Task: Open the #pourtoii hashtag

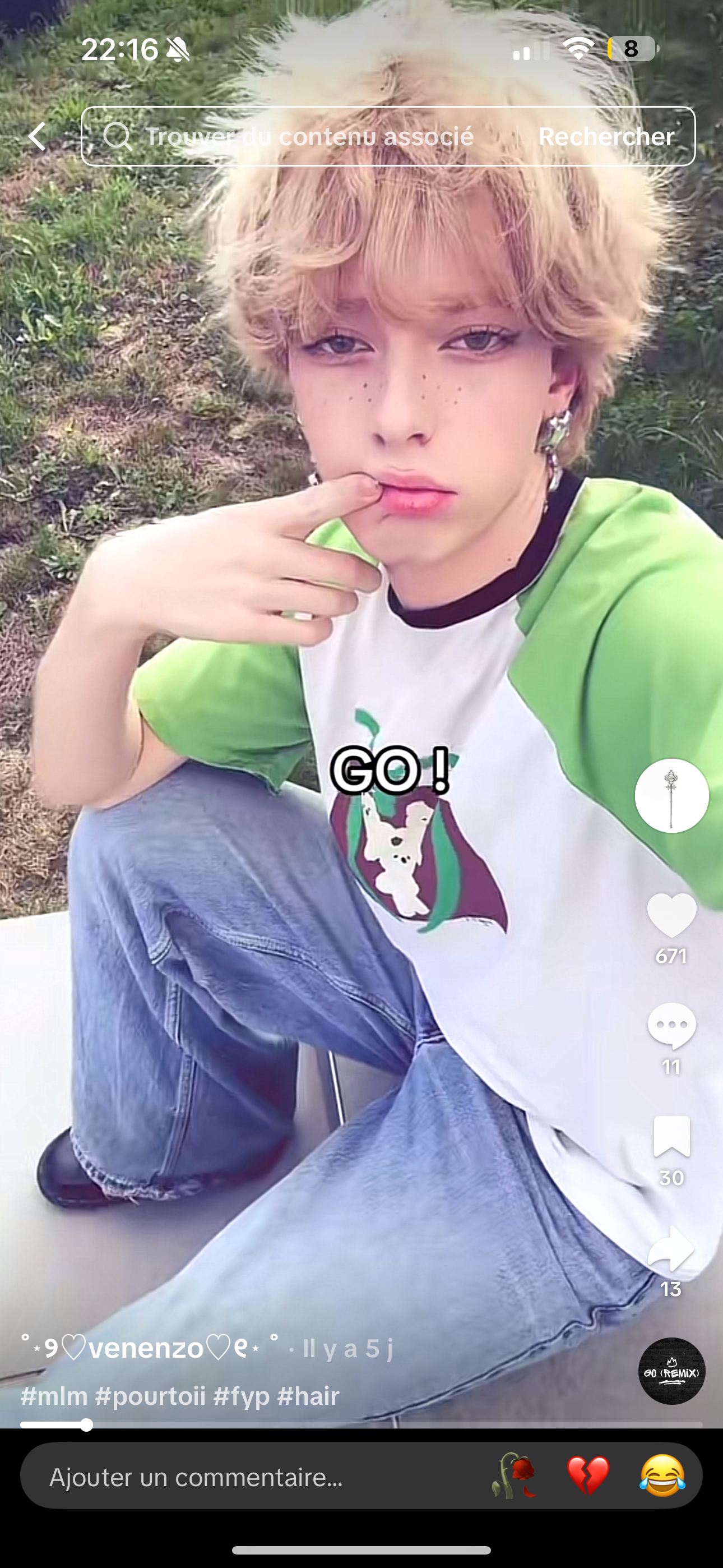Action: point(150,1396)
